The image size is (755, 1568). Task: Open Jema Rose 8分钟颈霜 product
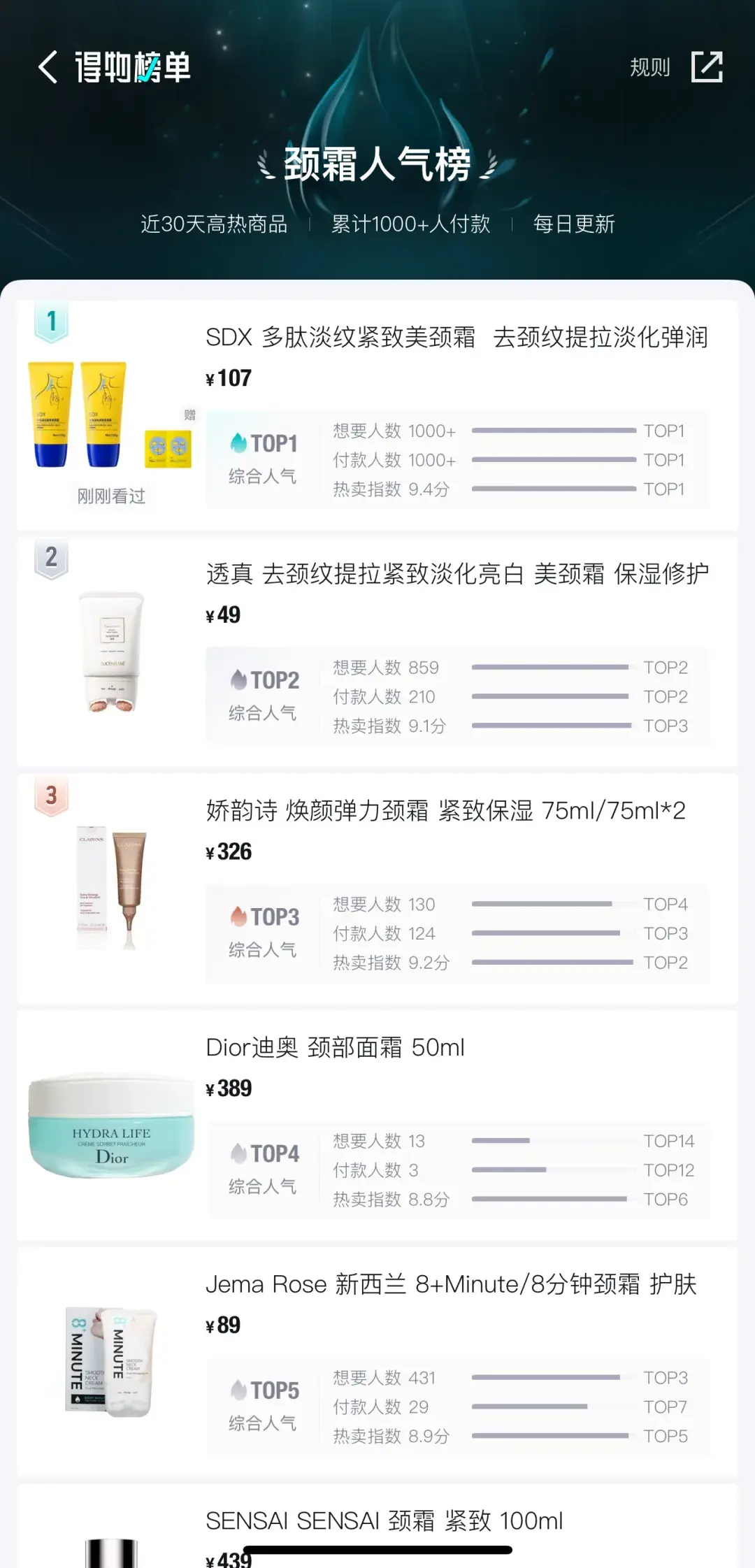pos(450,1285)
